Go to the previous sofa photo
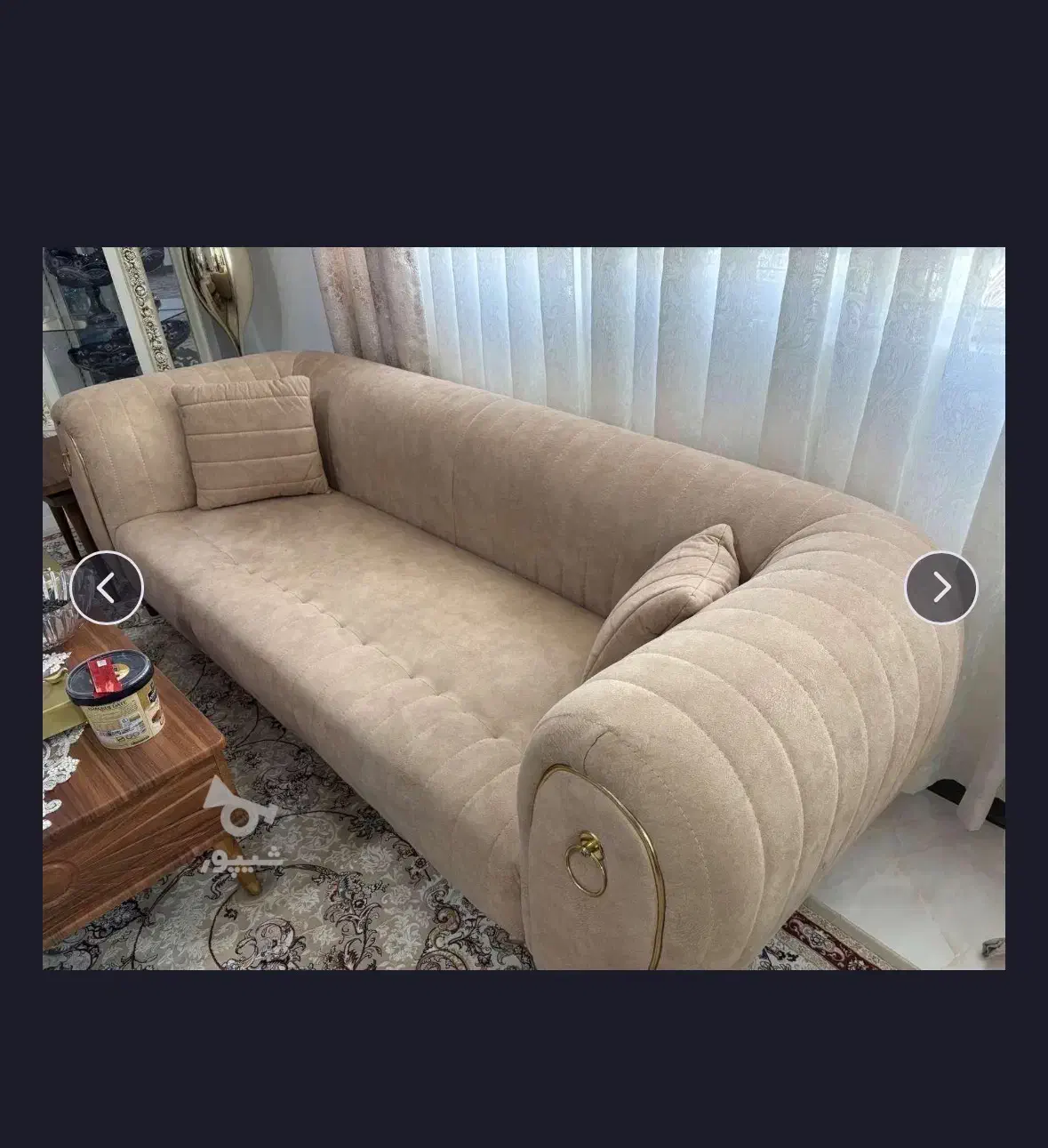This screenshot has width=1048, height=1148. [x=107, y=588]
